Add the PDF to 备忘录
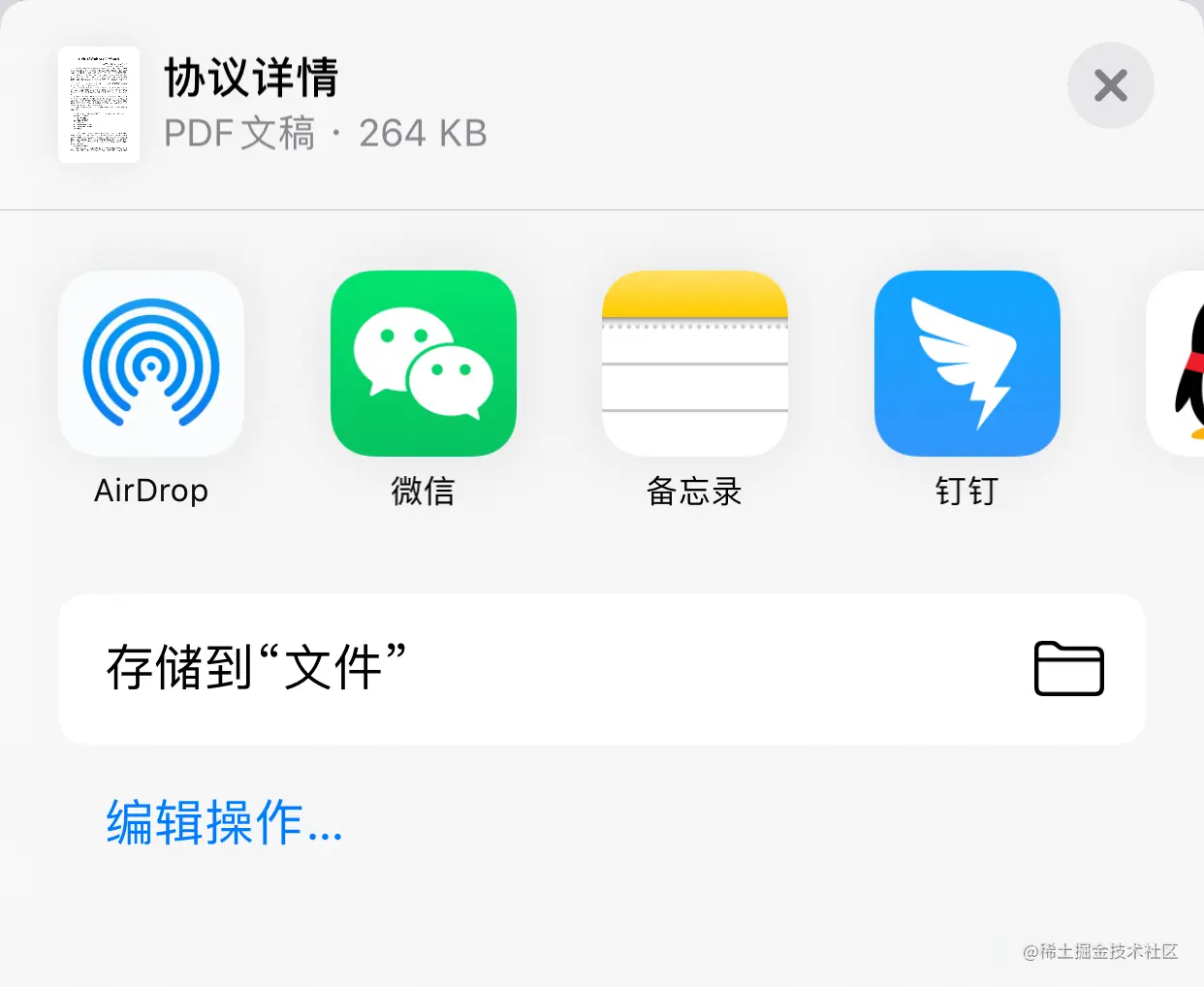Screen dimensions: 1204x987 click(695, 365)
